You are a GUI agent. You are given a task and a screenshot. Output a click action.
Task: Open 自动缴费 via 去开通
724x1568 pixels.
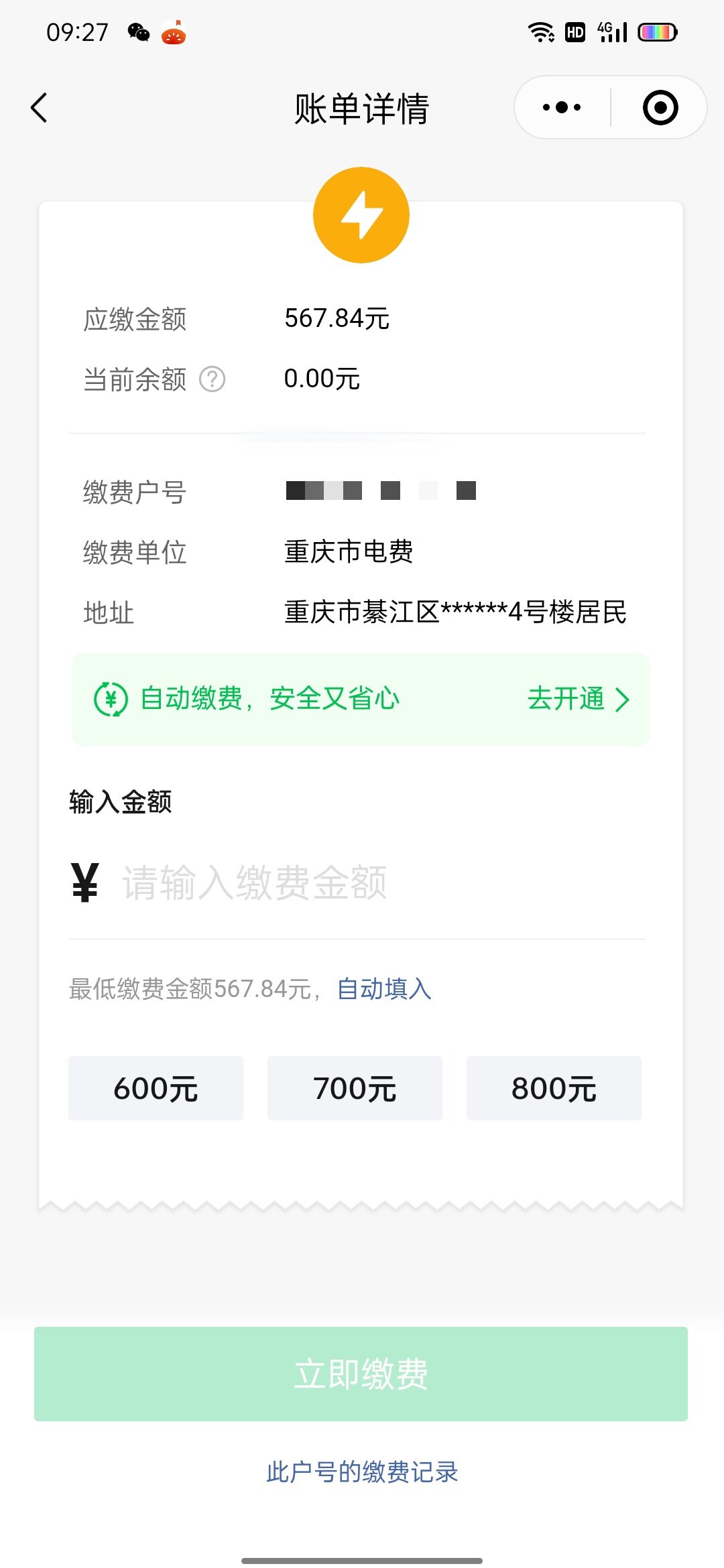tap(578, 699)
